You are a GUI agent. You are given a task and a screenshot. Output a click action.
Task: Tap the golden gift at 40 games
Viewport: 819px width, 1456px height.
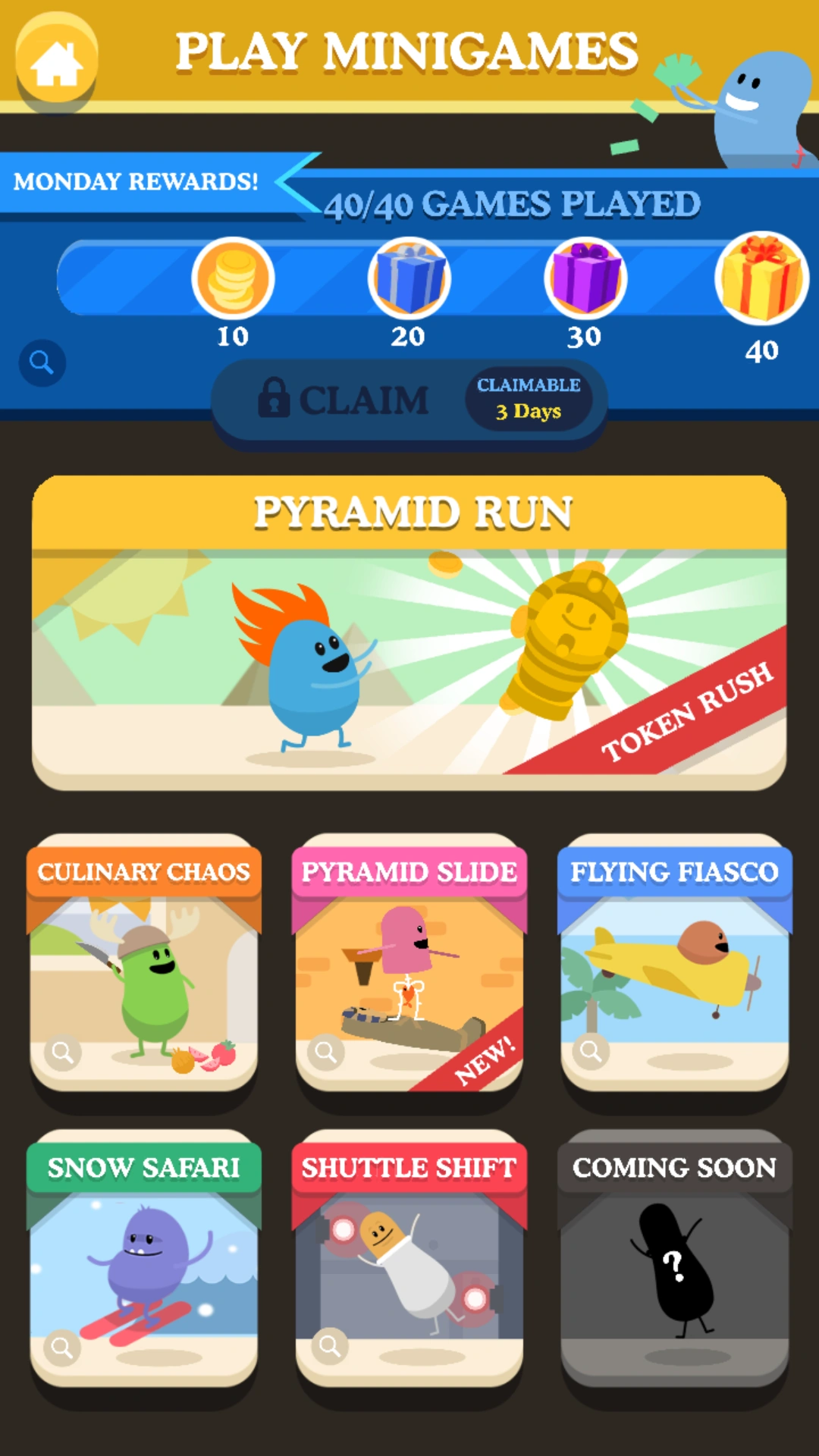pyautogui.click(x=761, y=279)
